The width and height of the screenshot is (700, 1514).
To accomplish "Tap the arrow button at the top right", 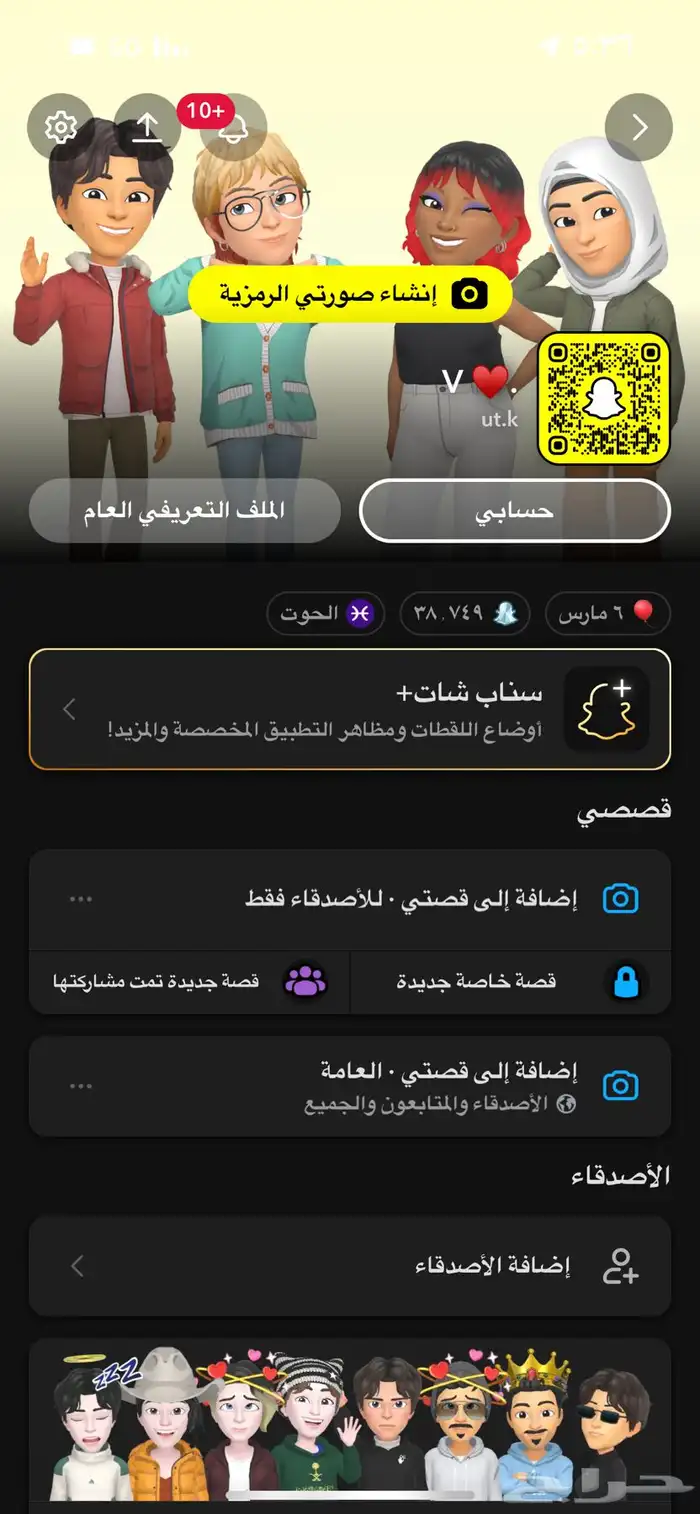I will coord(639,127).
